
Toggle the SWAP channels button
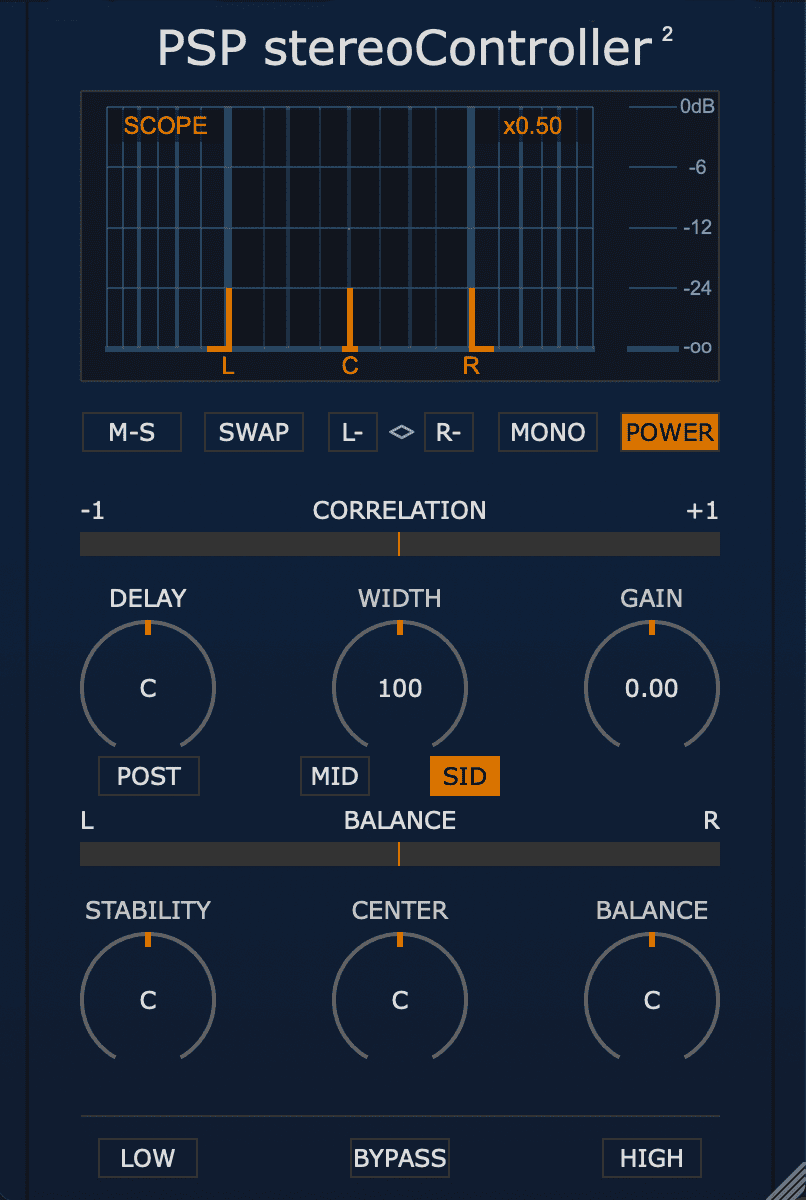(x=254, y=433)
